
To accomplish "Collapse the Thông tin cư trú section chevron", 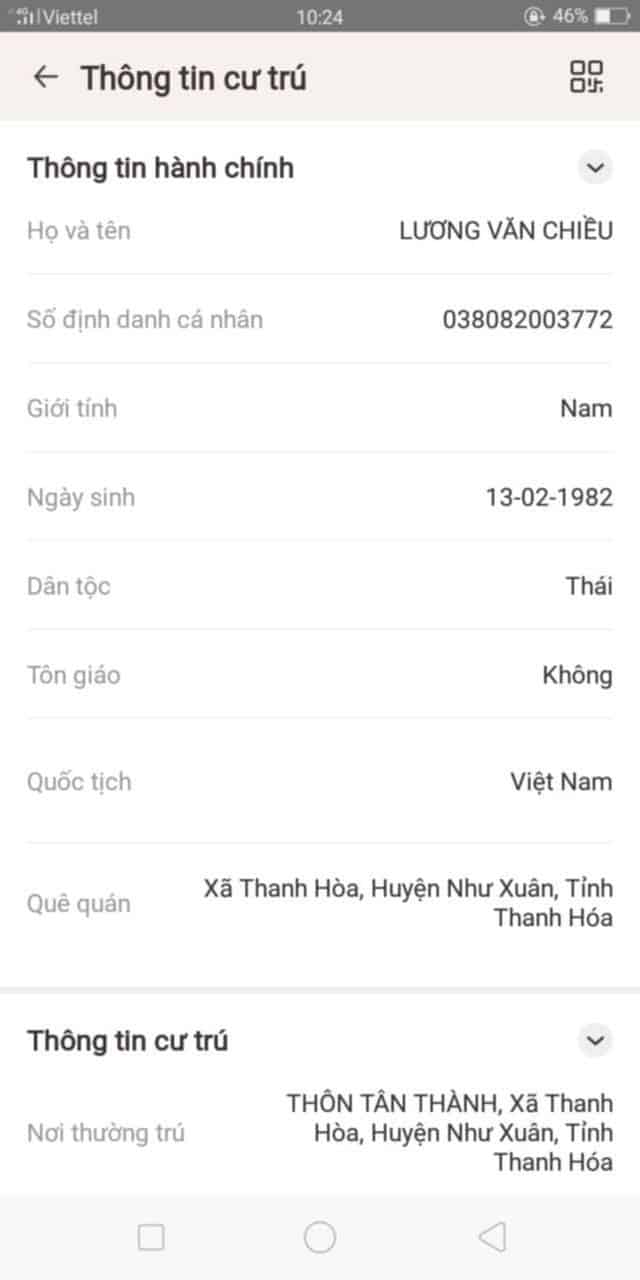I will tap(595, 1040).
